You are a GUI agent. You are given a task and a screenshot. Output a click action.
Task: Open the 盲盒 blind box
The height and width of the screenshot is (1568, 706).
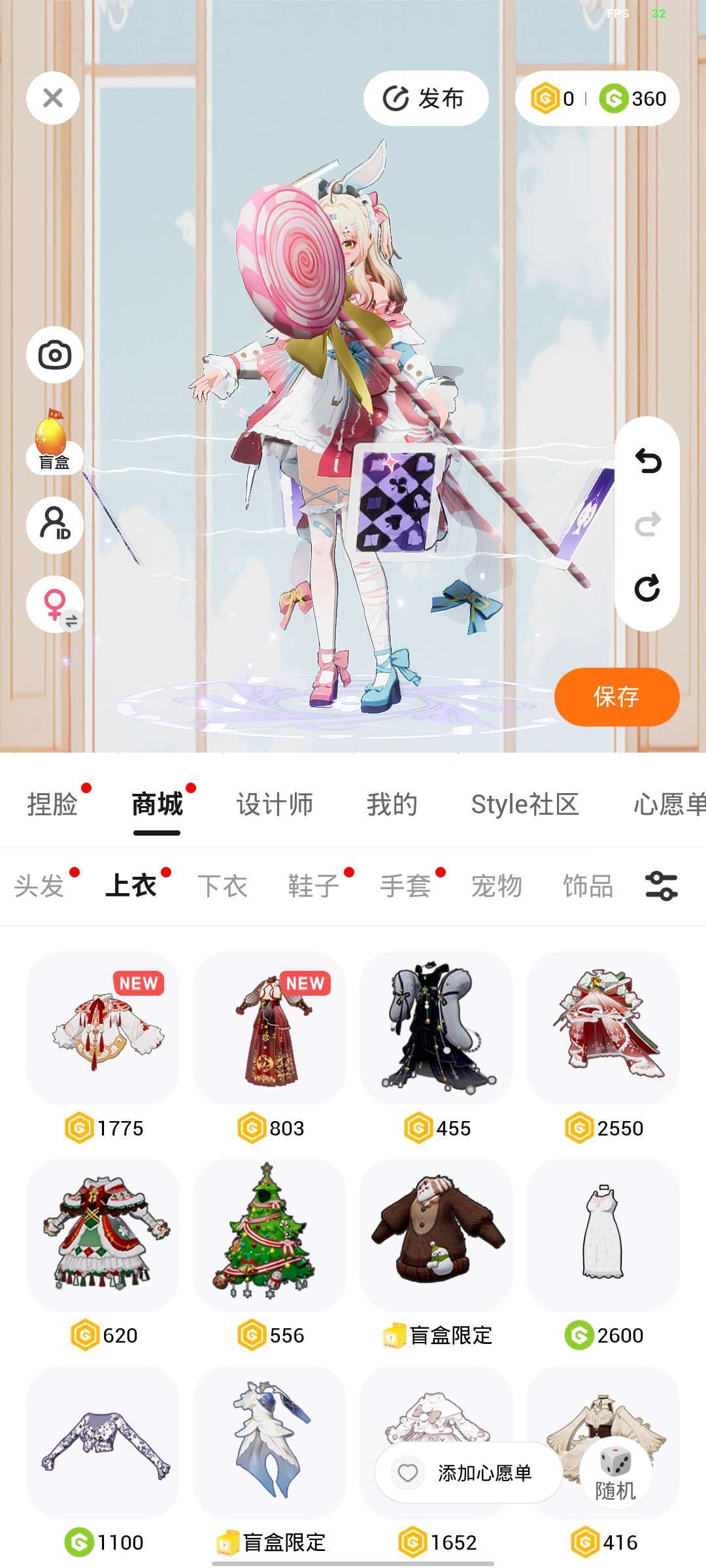pos(53,441)
